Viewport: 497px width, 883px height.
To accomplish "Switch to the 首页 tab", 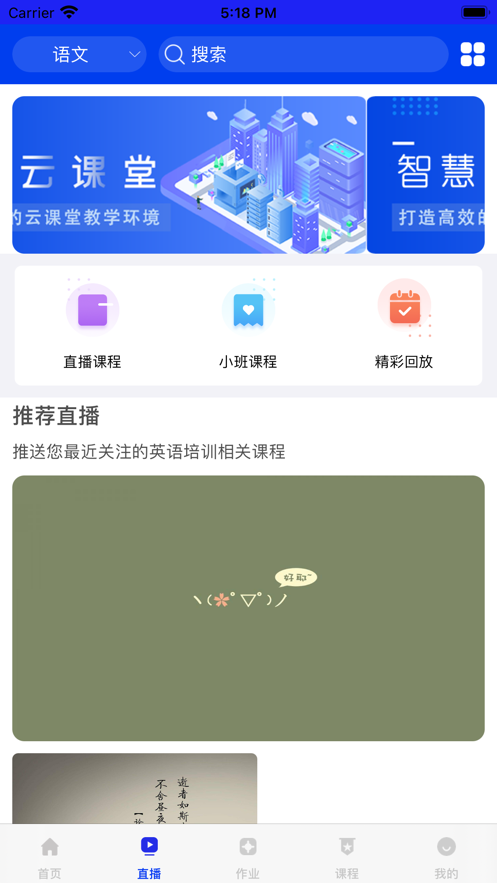I will click(x=50, y=858).
